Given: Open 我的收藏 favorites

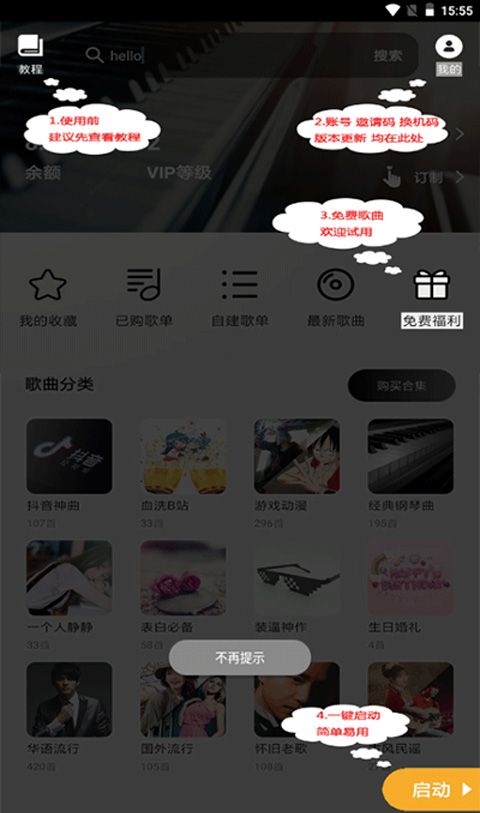Looking at the screenshot, I should coord(48,298).
